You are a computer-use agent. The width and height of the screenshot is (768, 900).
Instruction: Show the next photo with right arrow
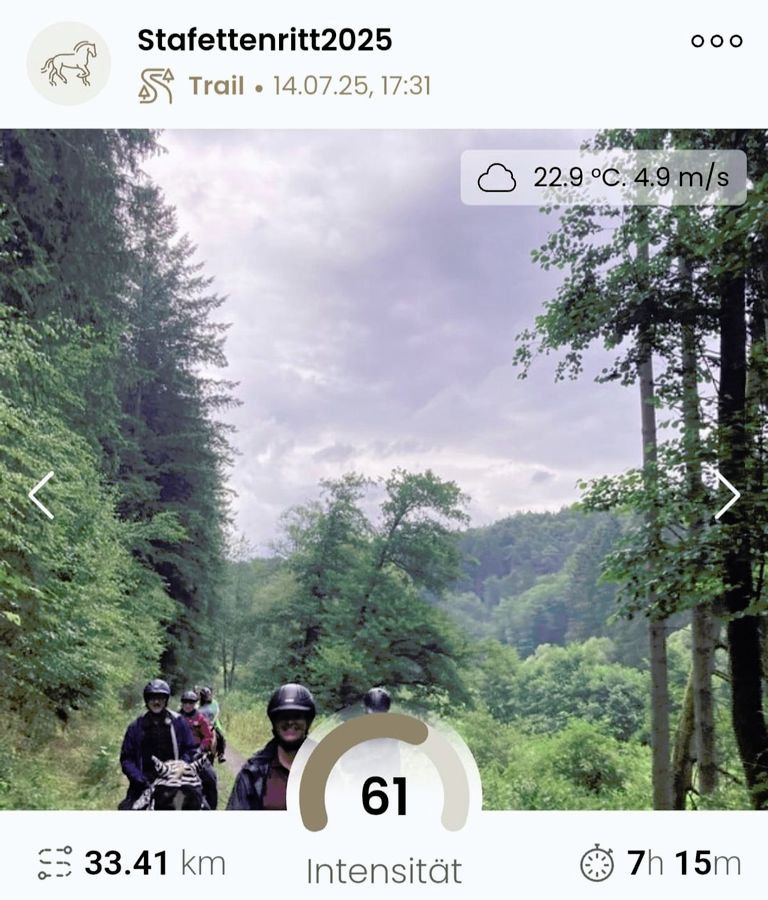727,495
